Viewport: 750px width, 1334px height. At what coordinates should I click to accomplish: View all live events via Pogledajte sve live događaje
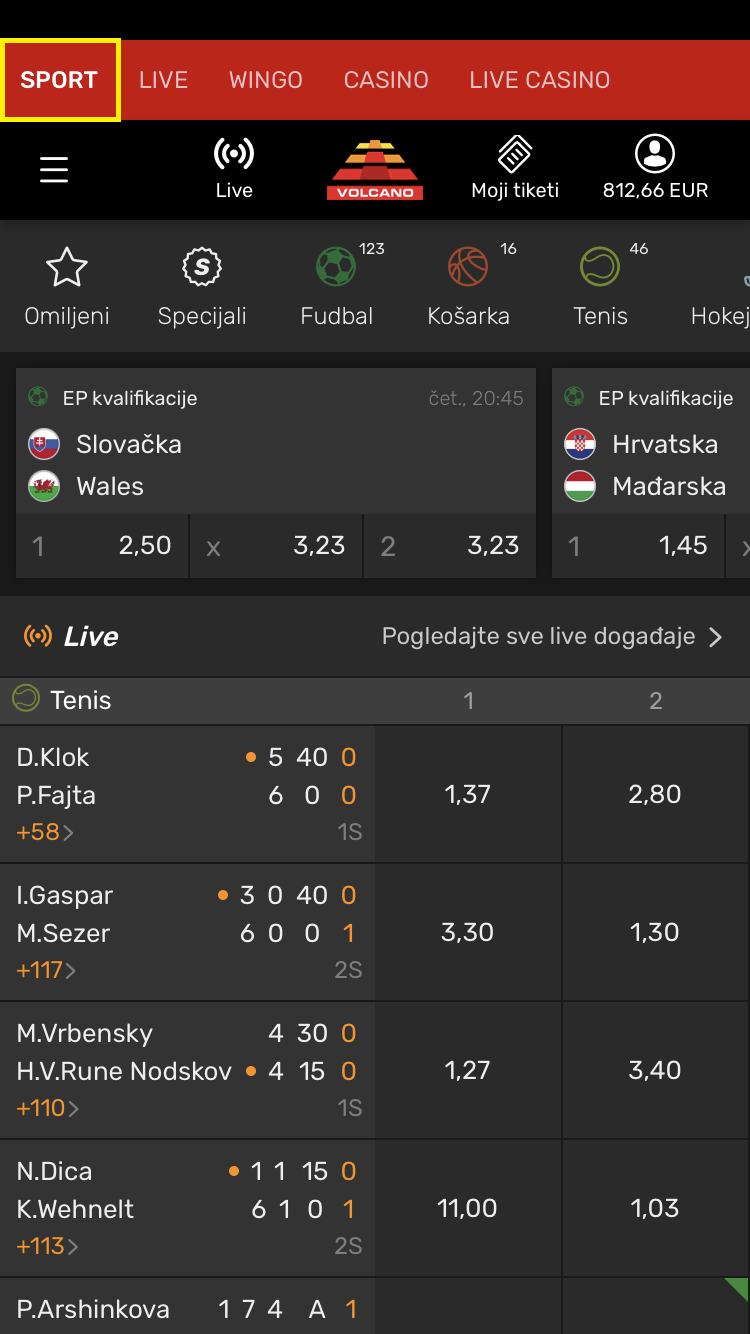[552, 637]
